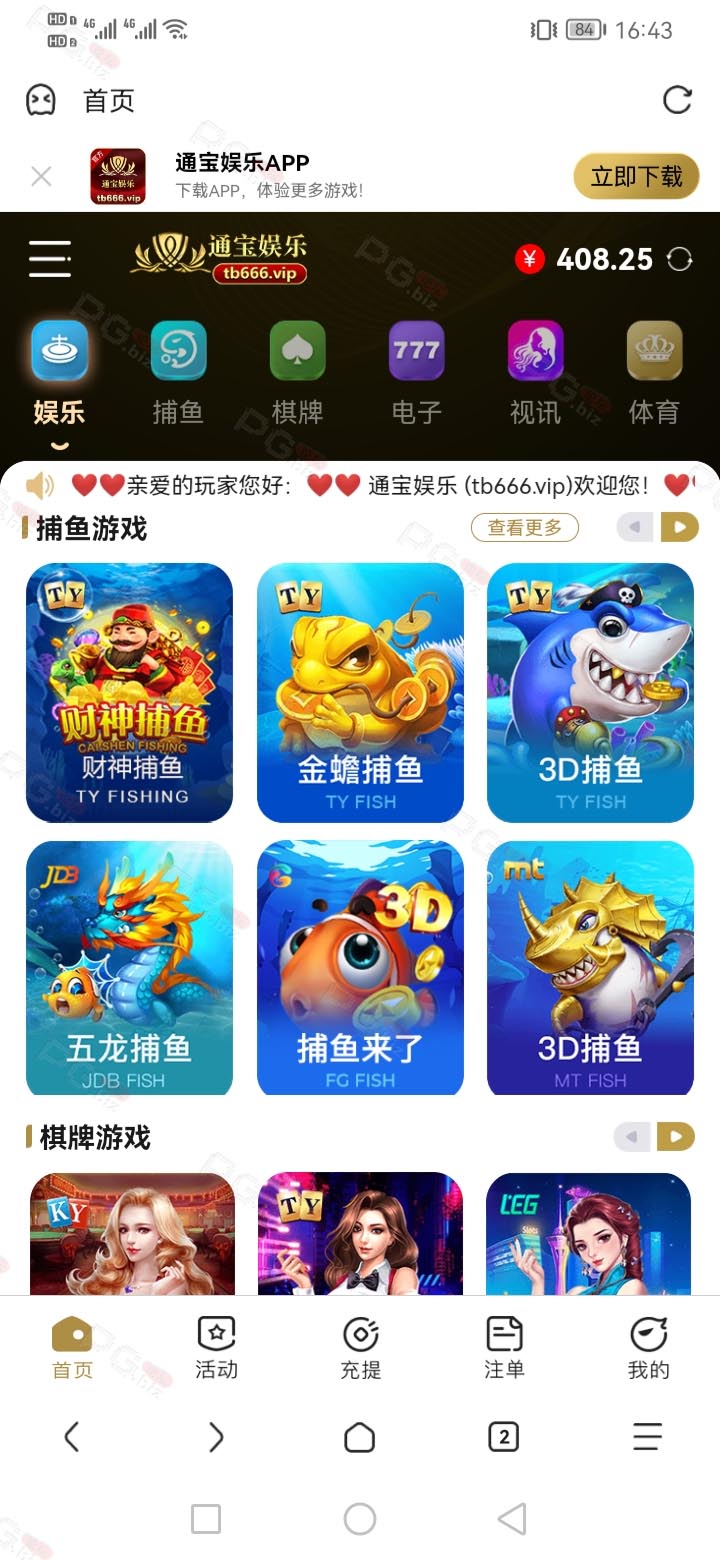
Task: Open the 充提 tab
Action: pos(360,1348)
